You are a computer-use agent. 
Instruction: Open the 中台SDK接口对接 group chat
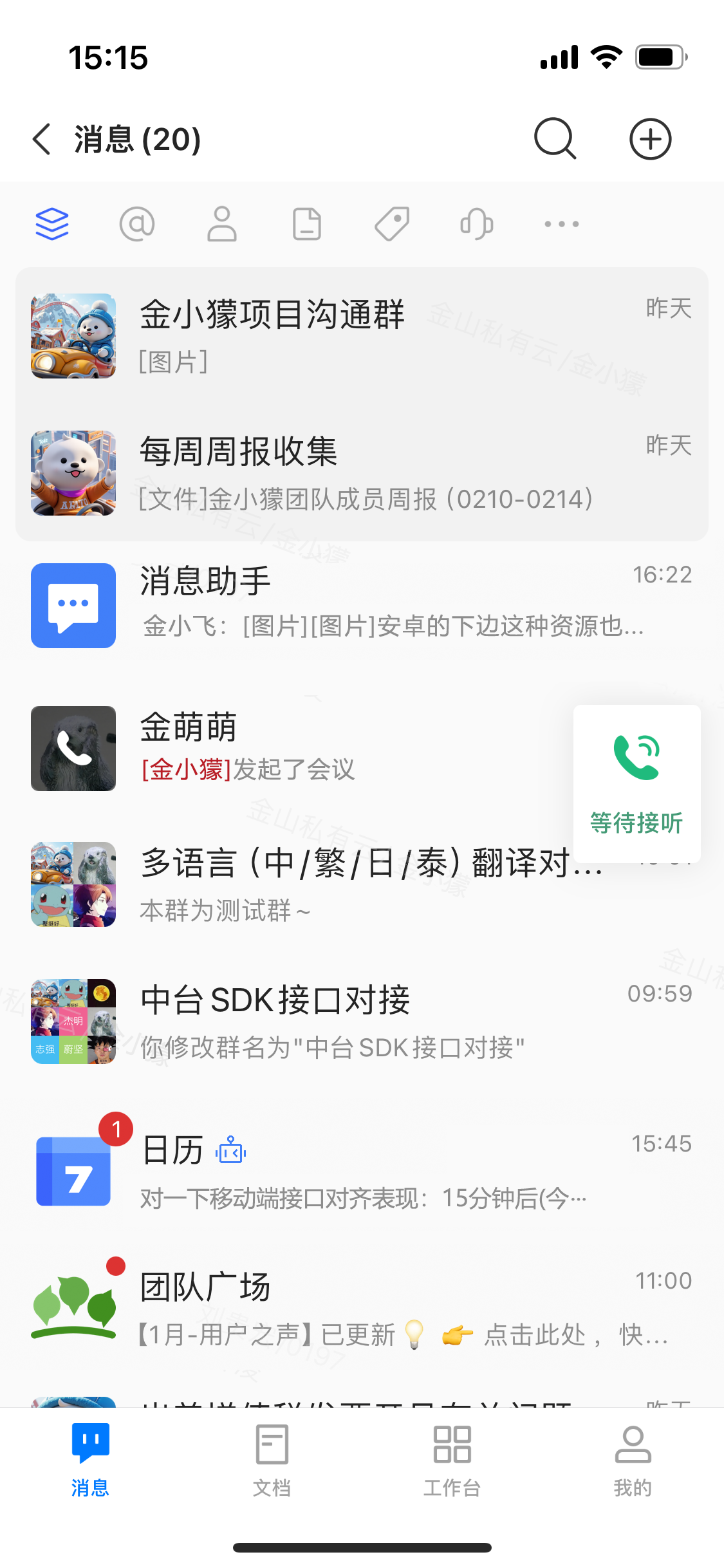(360, 1022)
